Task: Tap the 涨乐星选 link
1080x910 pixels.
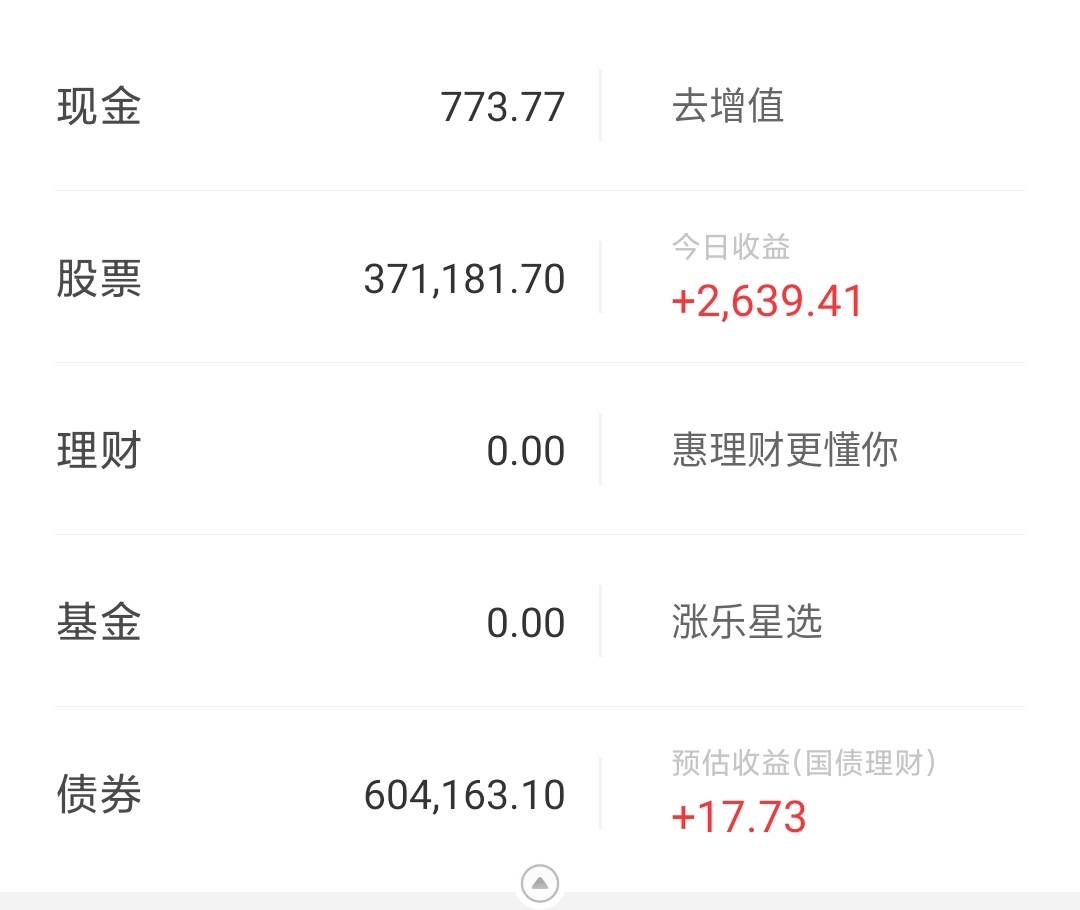Action: coord(747,623)
